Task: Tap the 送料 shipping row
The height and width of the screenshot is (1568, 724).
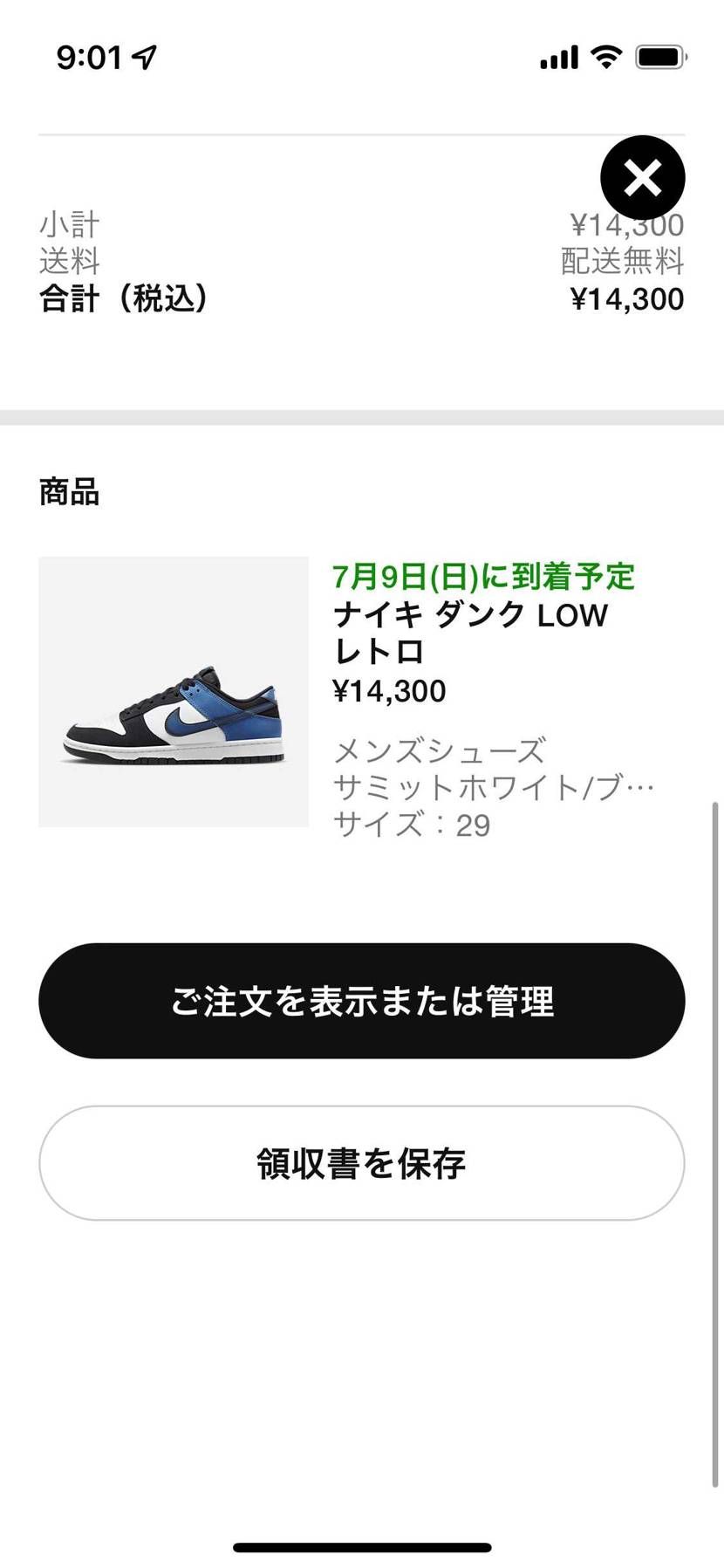Action: 68,262
